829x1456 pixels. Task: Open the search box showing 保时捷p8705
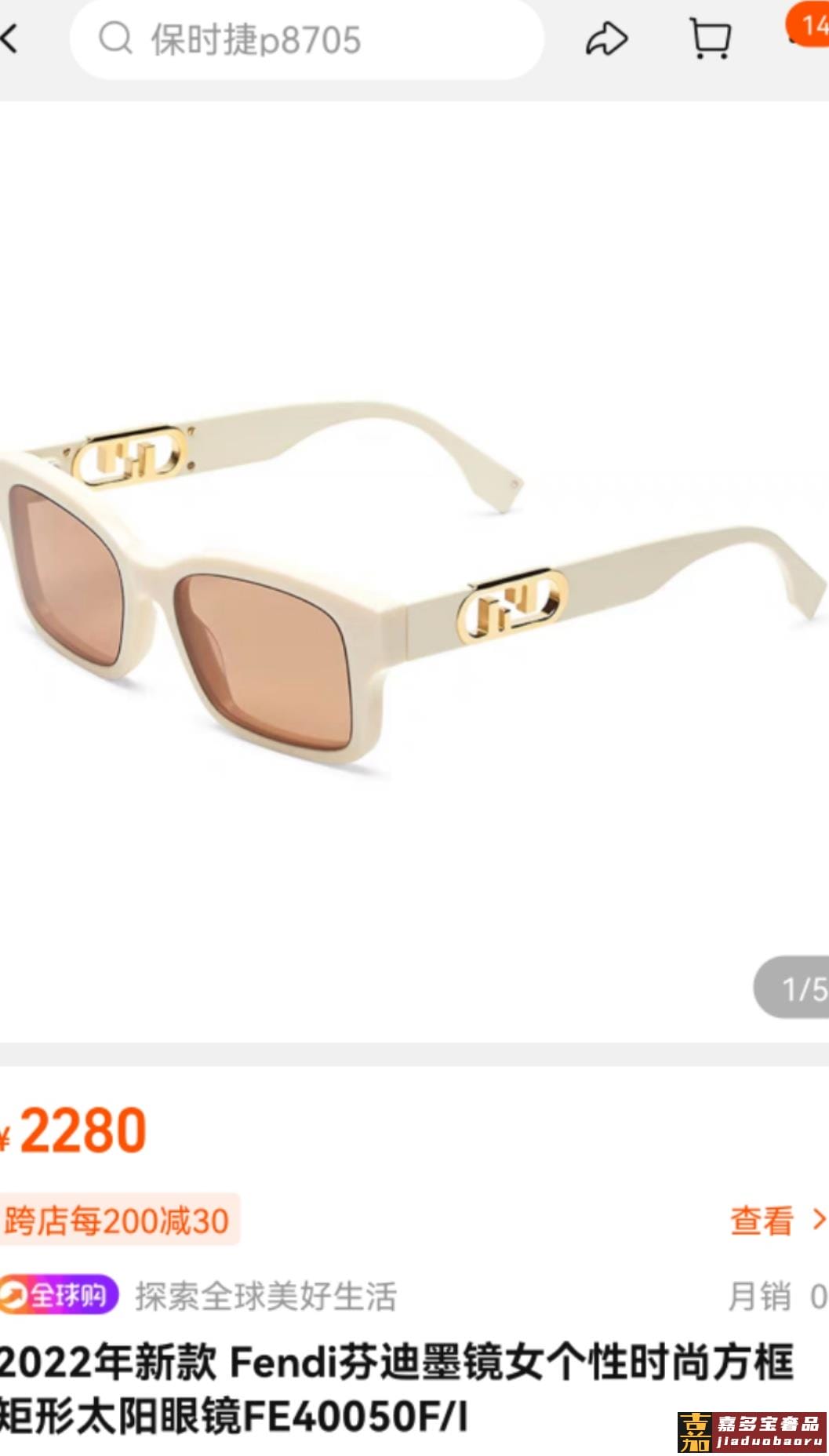pyautogui.click(x=306, y=39)
